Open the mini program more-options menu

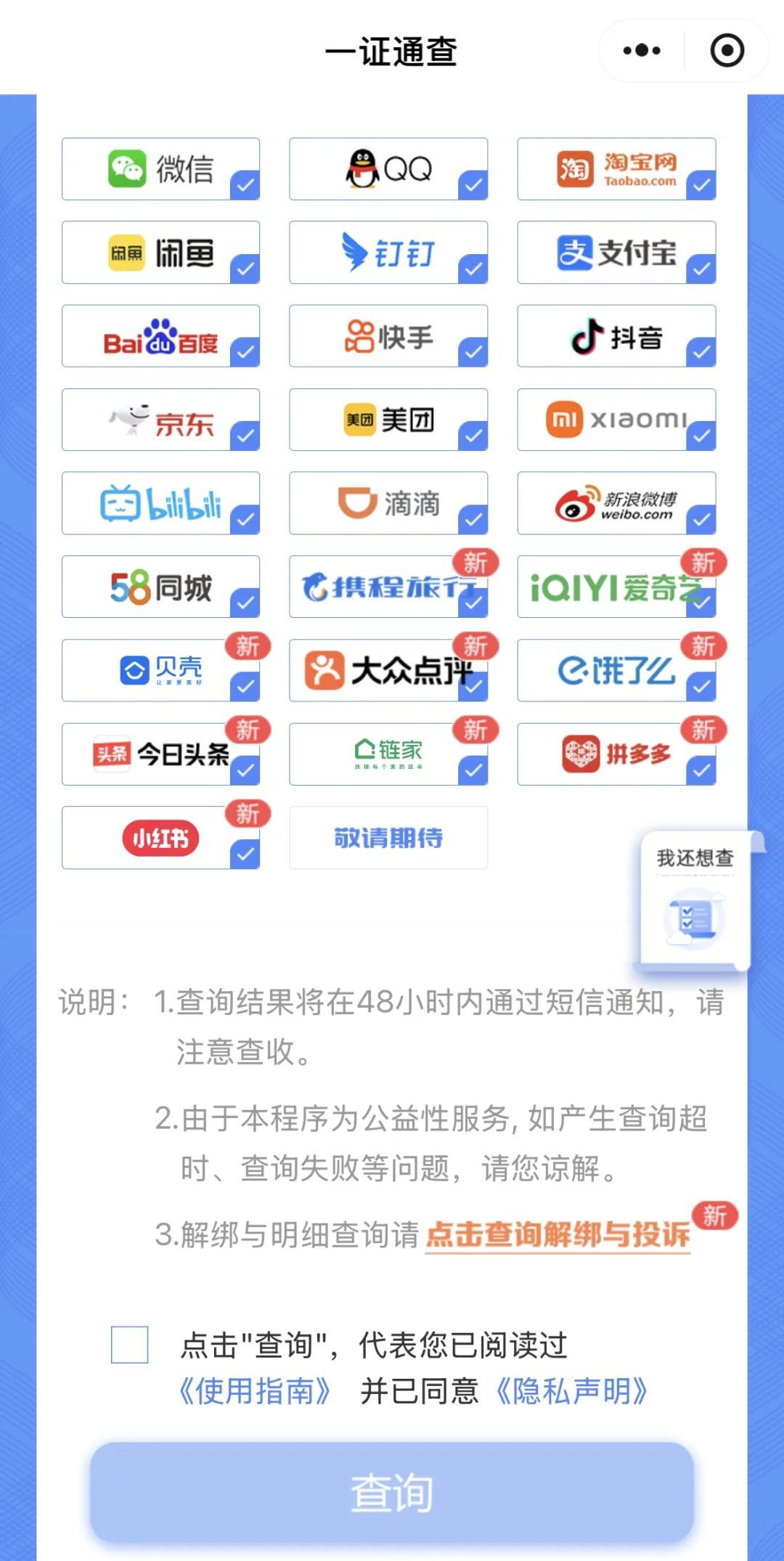pos(642,51)
